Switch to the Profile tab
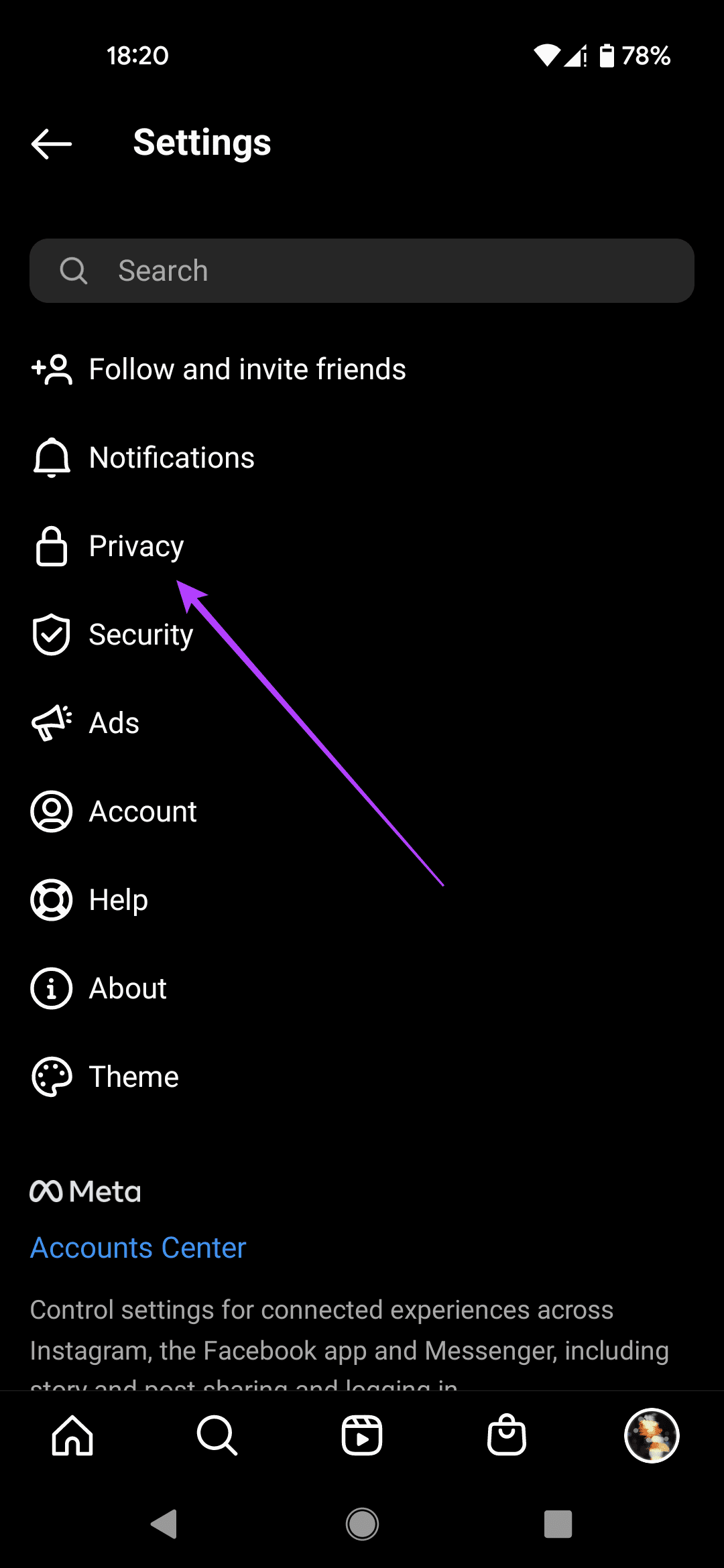The width and height of the screenshot is (724, 1568). (x=652, y=1435)
